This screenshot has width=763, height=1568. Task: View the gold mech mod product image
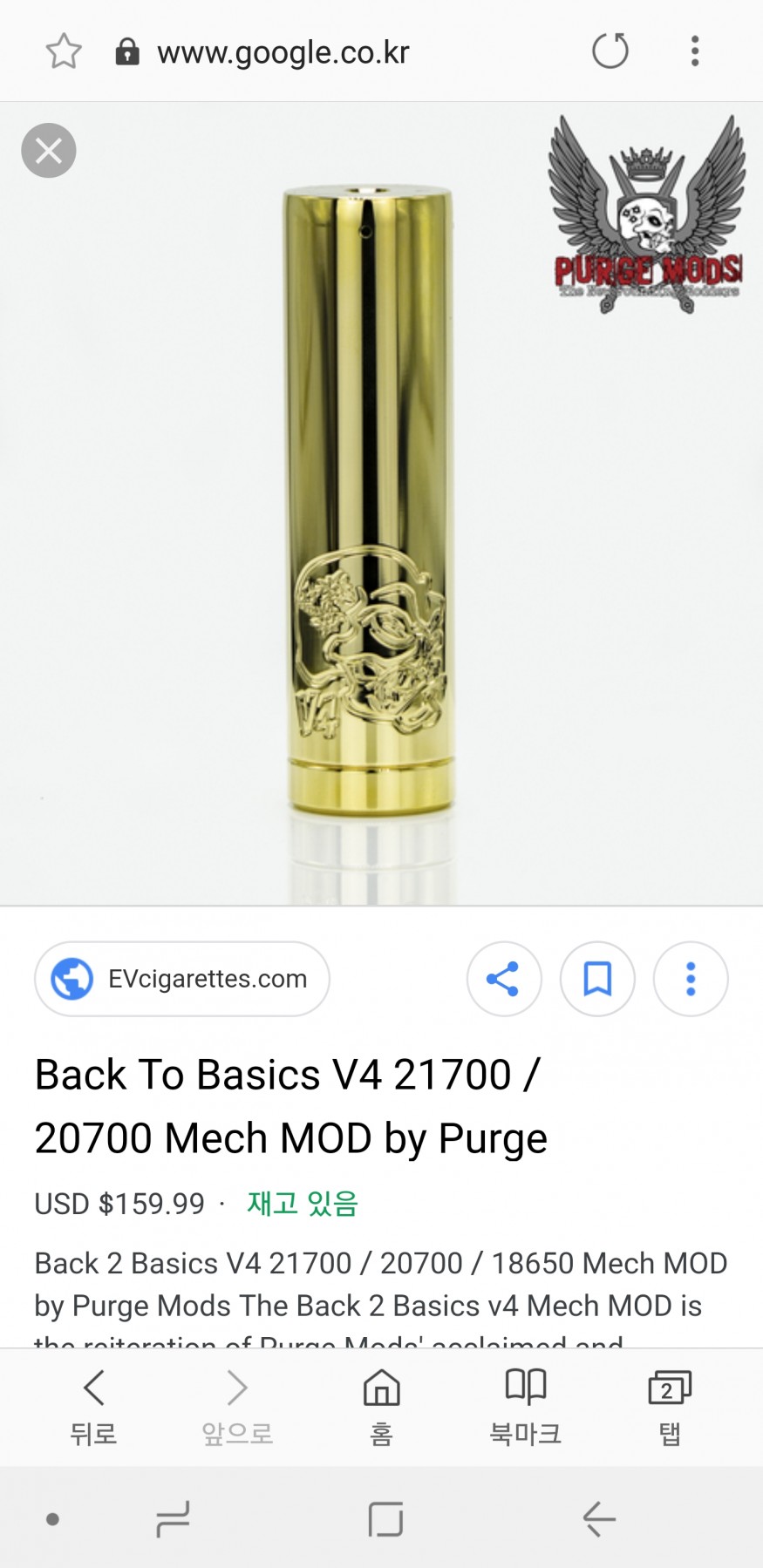pos(368,501)
